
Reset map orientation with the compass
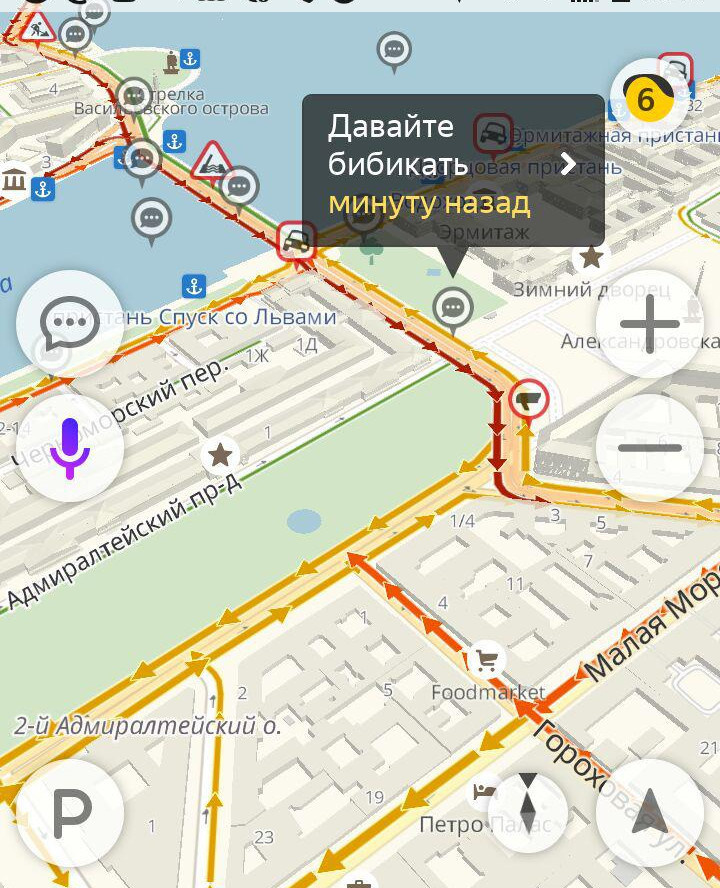pos(527,812)
